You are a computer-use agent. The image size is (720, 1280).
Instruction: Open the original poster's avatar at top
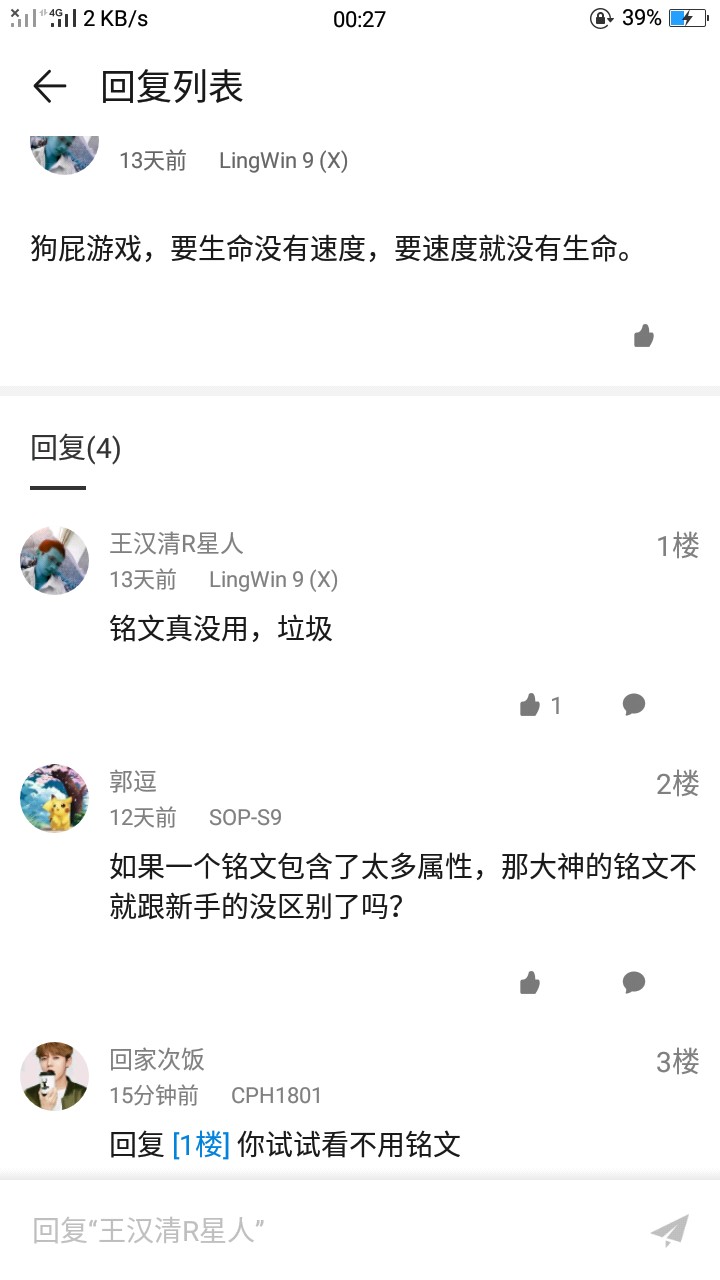click(x=65, y=153)
